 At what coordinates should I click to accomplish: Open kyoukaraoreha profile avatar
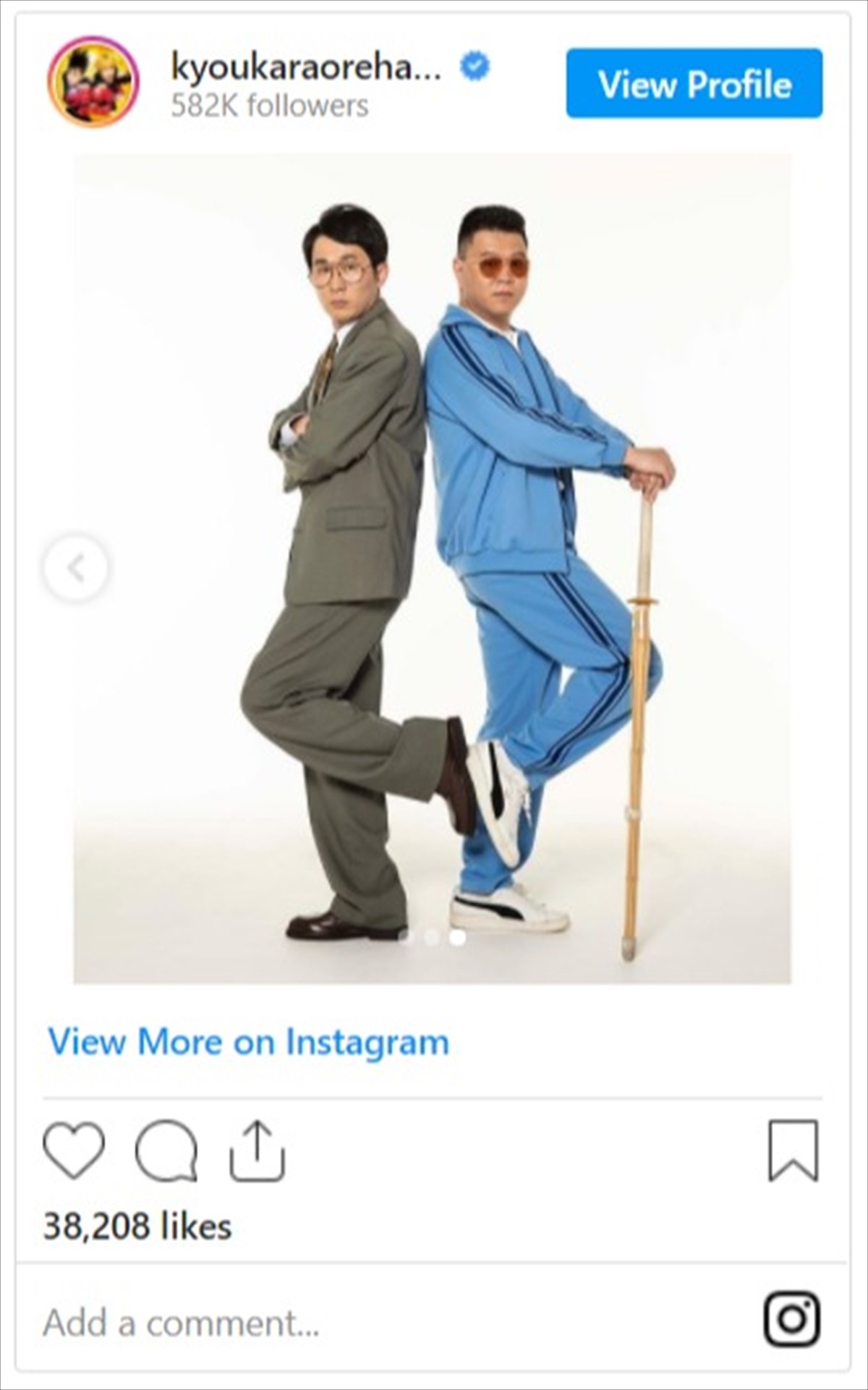93,82
